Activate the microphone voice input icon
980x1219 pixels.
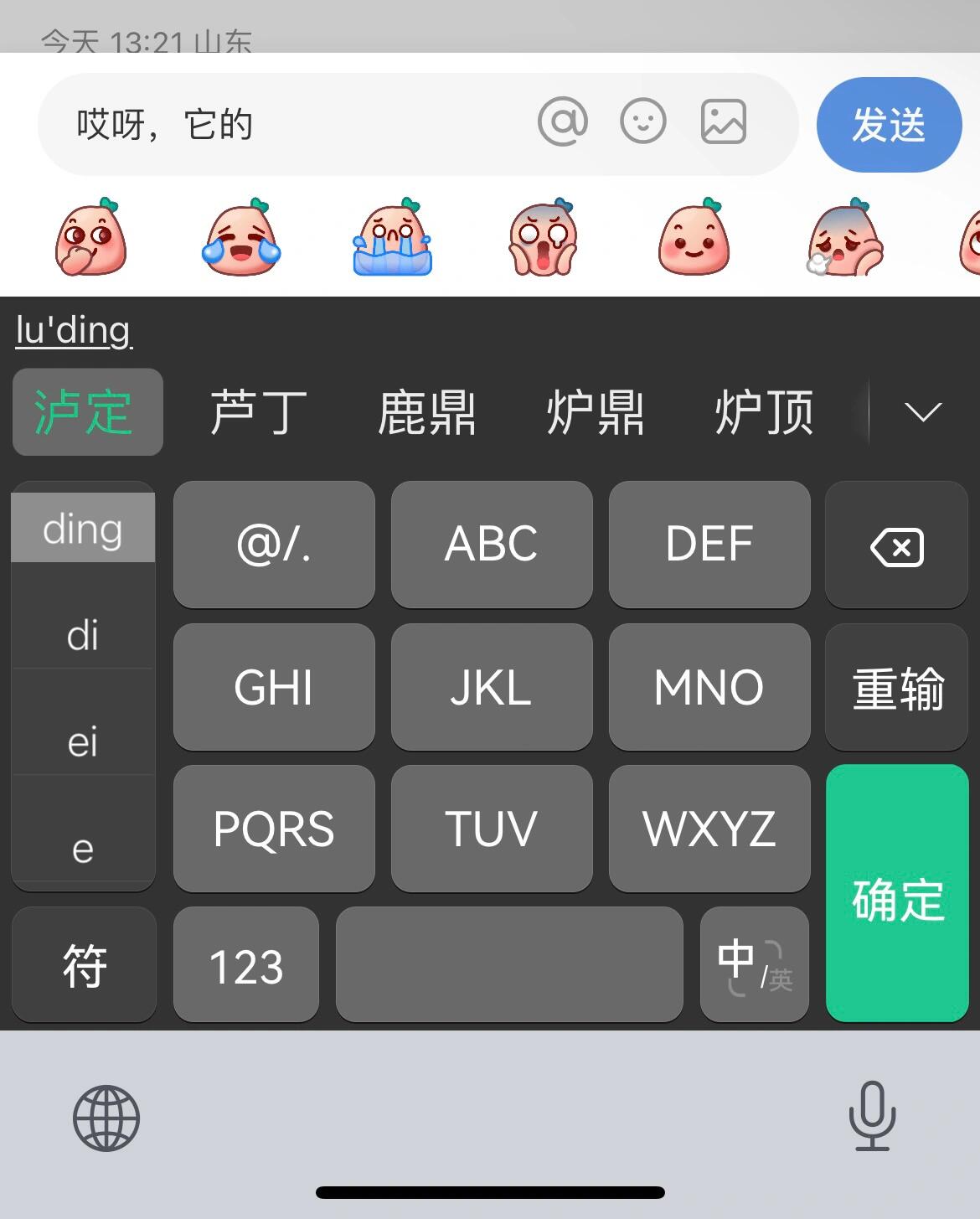click(x=874, y=1117)
